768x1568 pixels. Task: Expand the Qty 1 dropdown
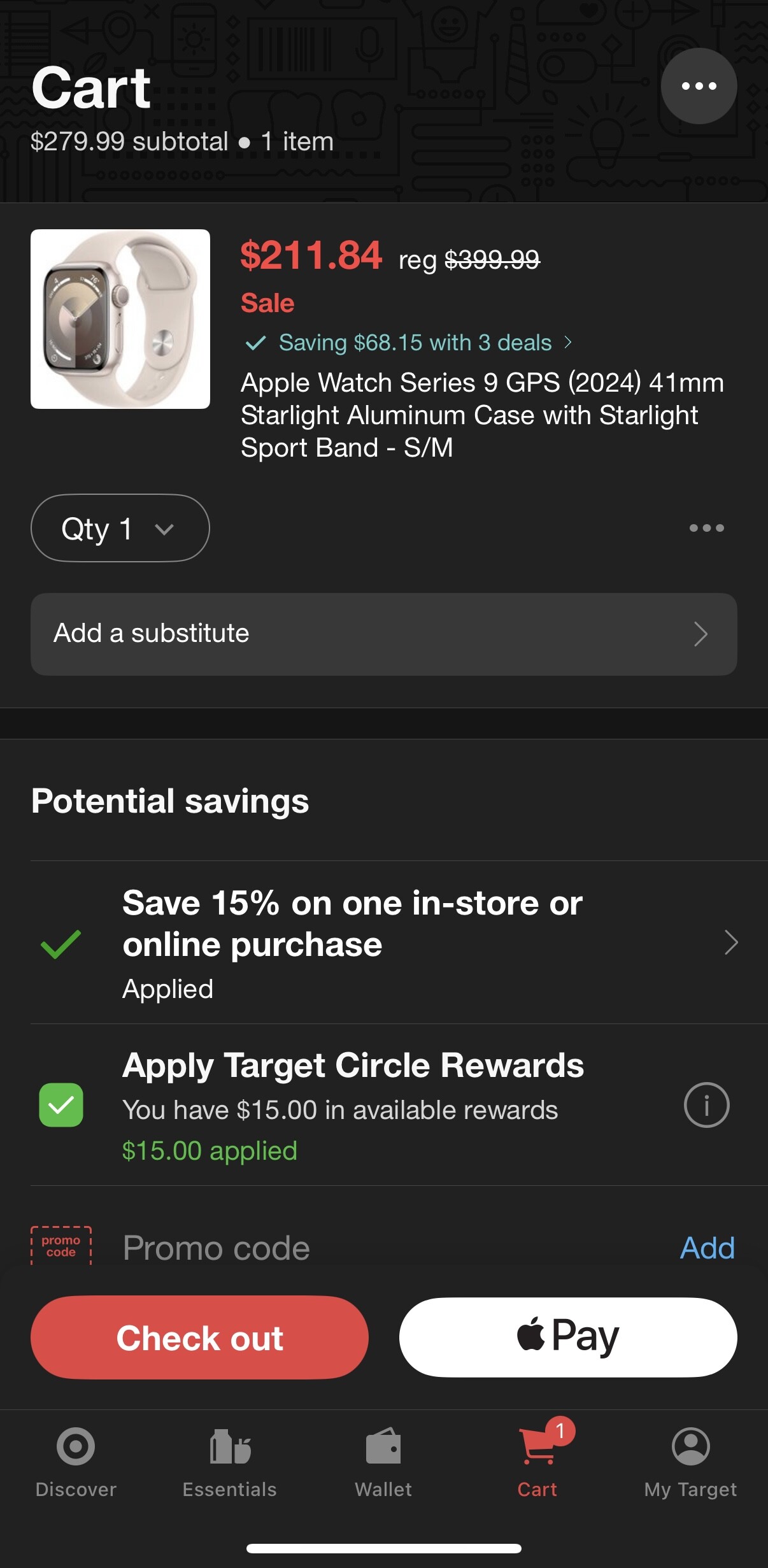point(120,528)
